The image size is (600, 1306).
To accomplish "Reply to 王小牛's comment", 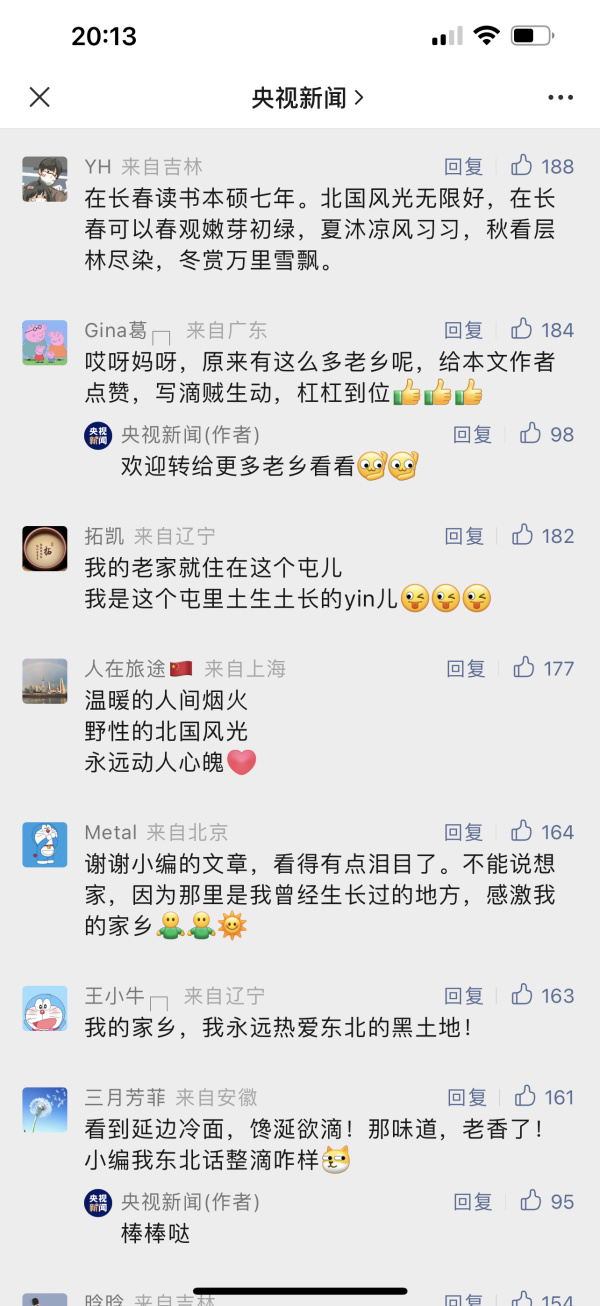I will (464, 997).
